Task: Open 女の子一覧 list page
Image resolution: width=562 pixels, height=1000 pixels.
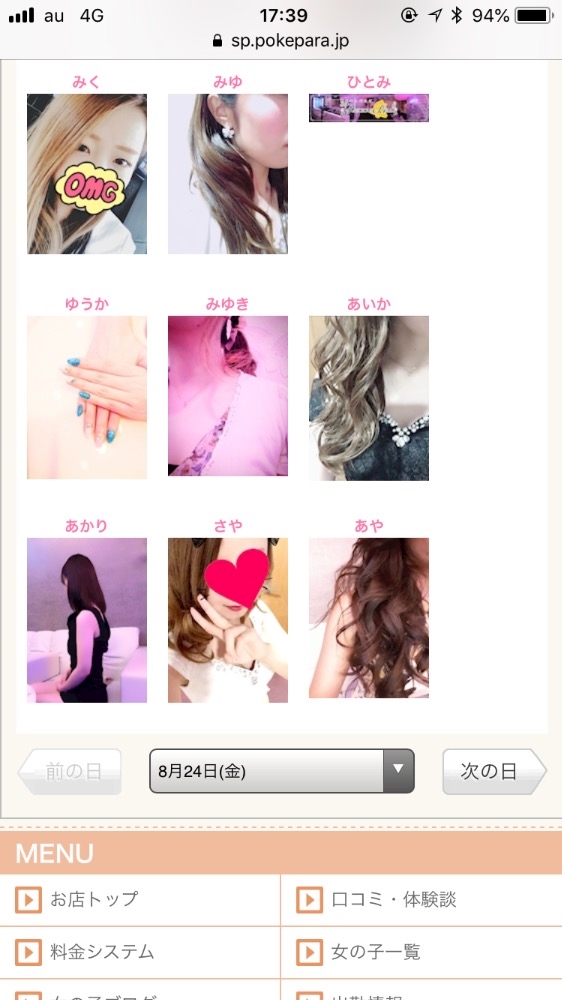Action: tap(422, 952)
